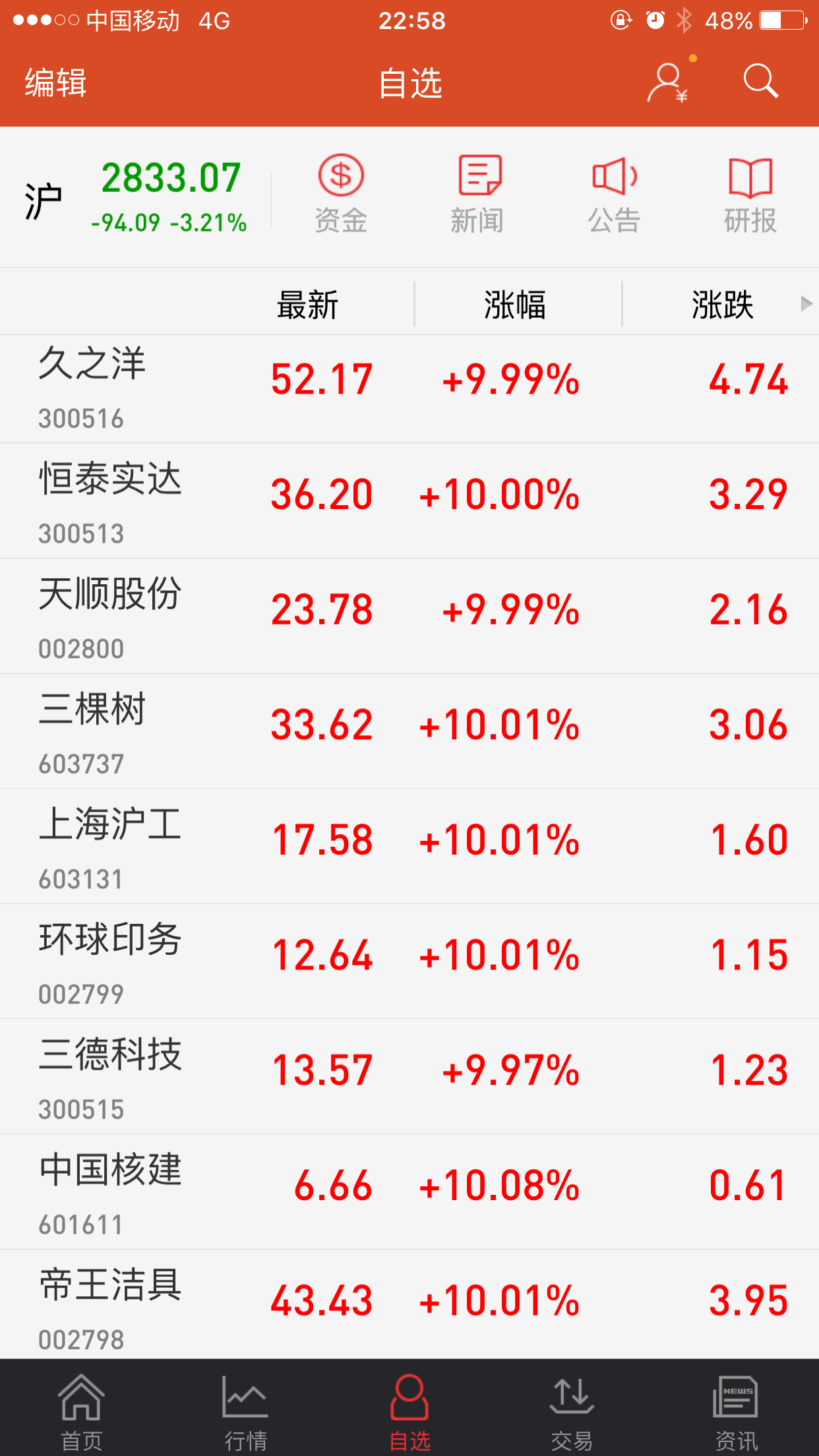Image resolution: width=819 pixels, height=1456 pixels.
Task: Open the 新闻 (news) icon
Action: pos(477,191)
